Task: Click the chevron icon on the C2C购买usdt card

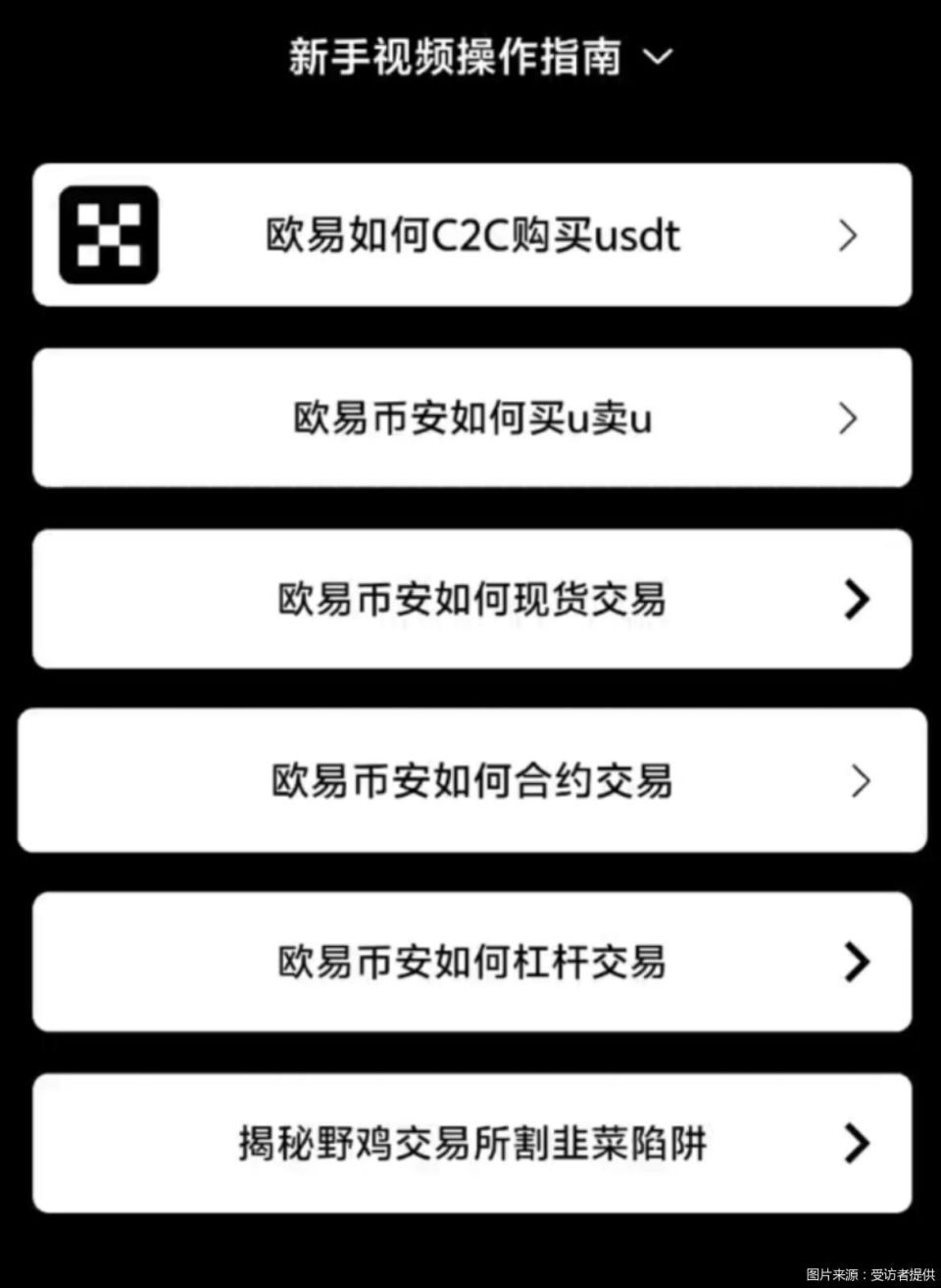Action: click(849, 235)
